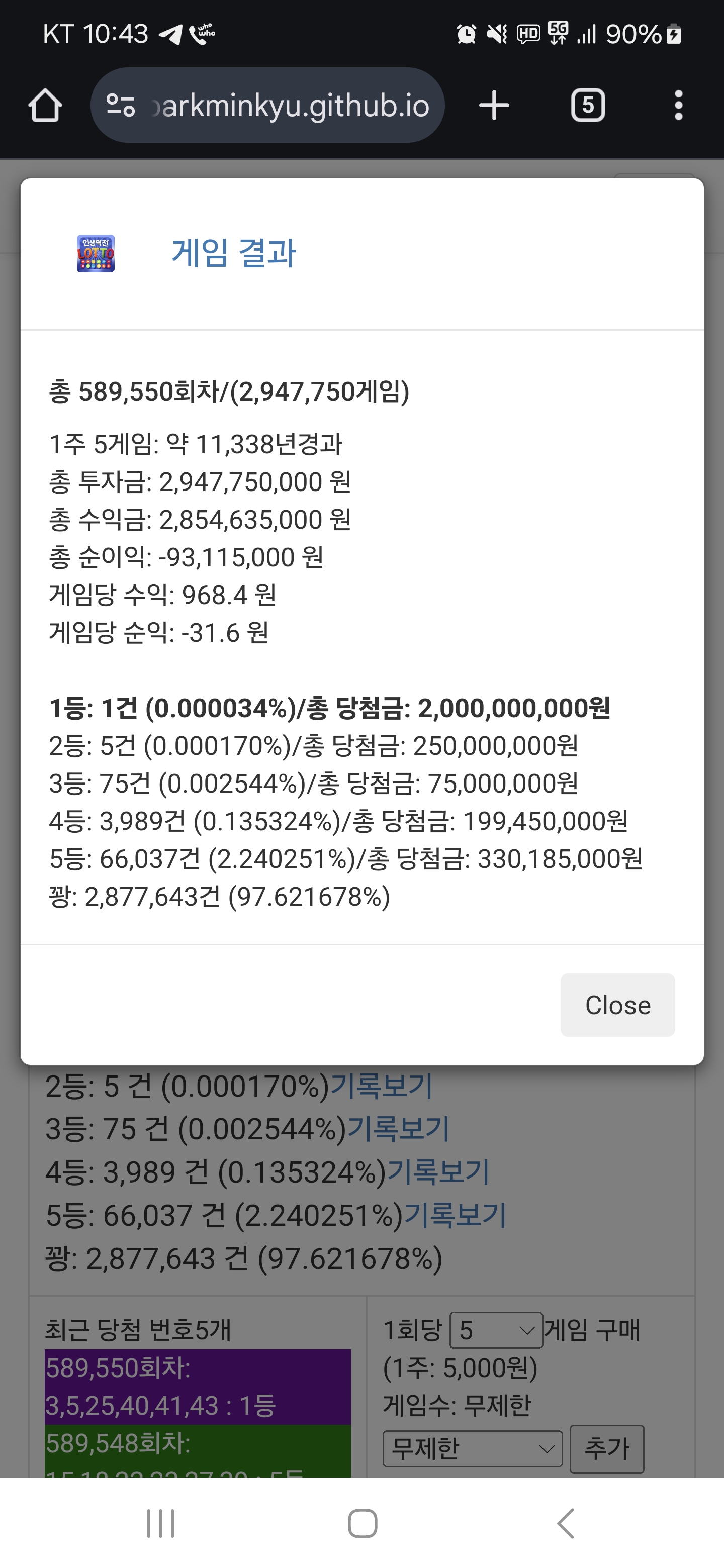Open 기록보기 for 3등 results
The height and width of the screenshot is (1568, 724).
[398, 1129]
